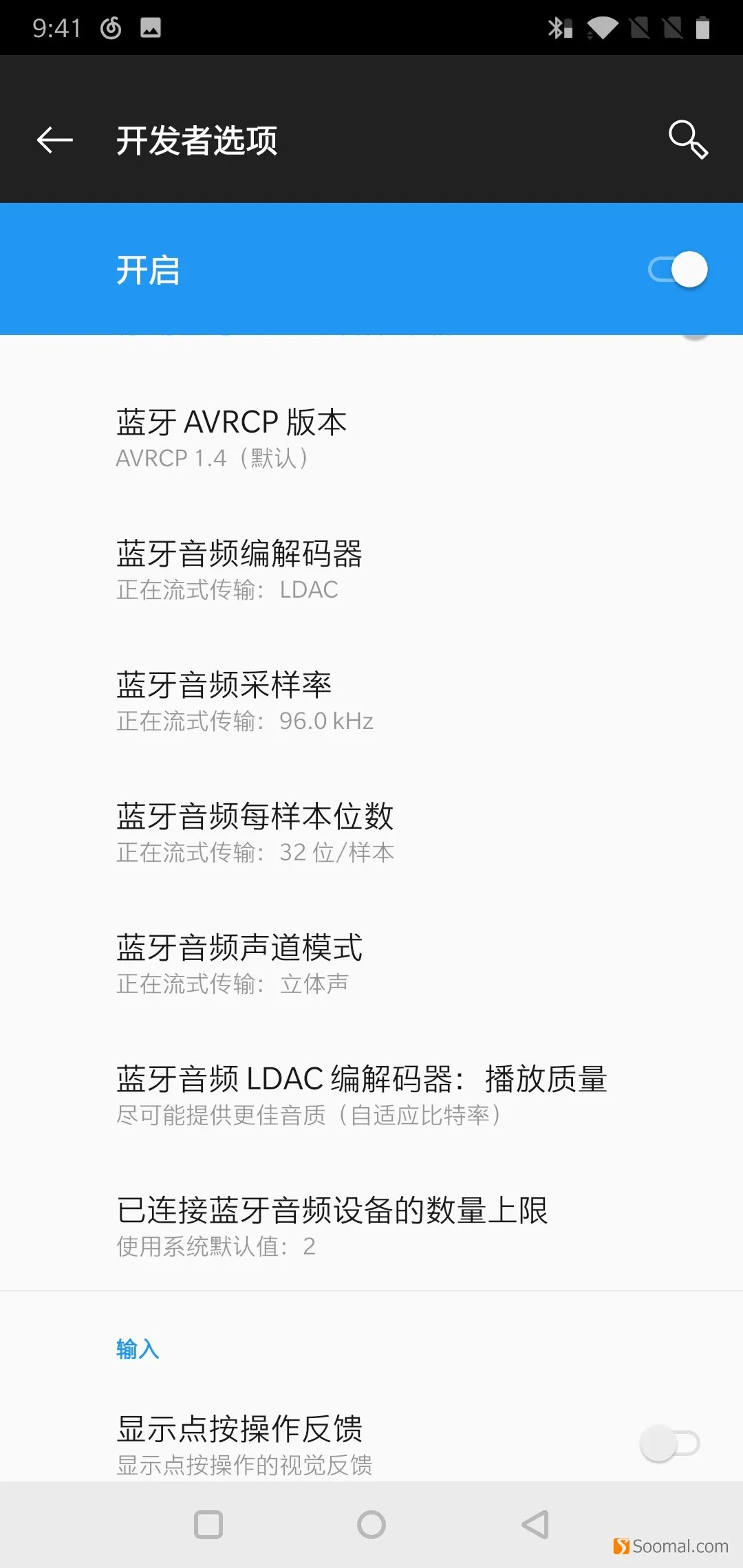This screenshot has width=743, height=1568.
Task: Turn off the 开启 developer options switch
Action: click(x=678, y=270)
